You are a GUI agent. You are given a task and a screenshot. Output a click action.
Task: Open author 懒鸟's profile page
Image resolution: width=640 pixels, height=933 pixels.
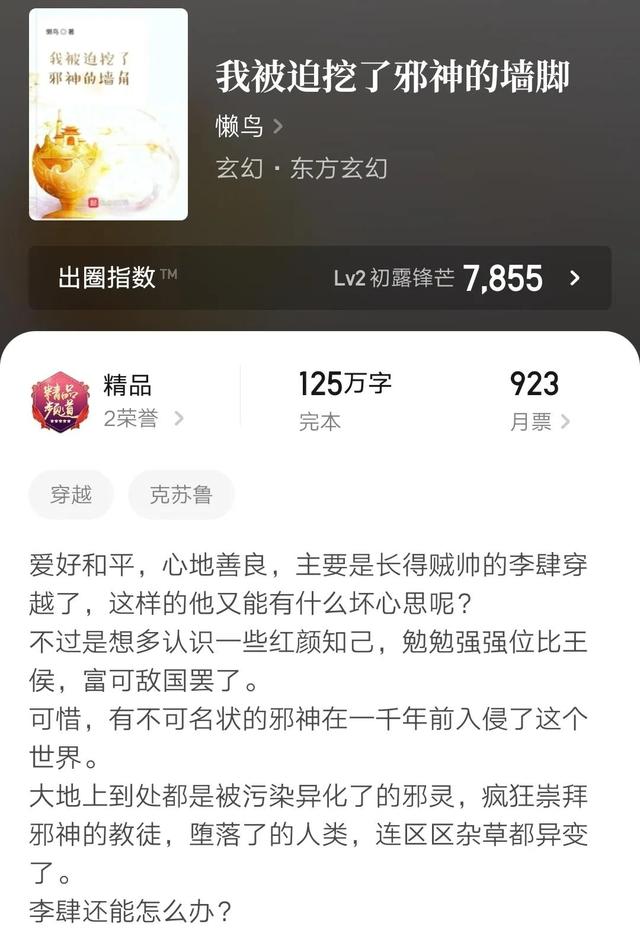pyautogui.click(x=249, y=127)
